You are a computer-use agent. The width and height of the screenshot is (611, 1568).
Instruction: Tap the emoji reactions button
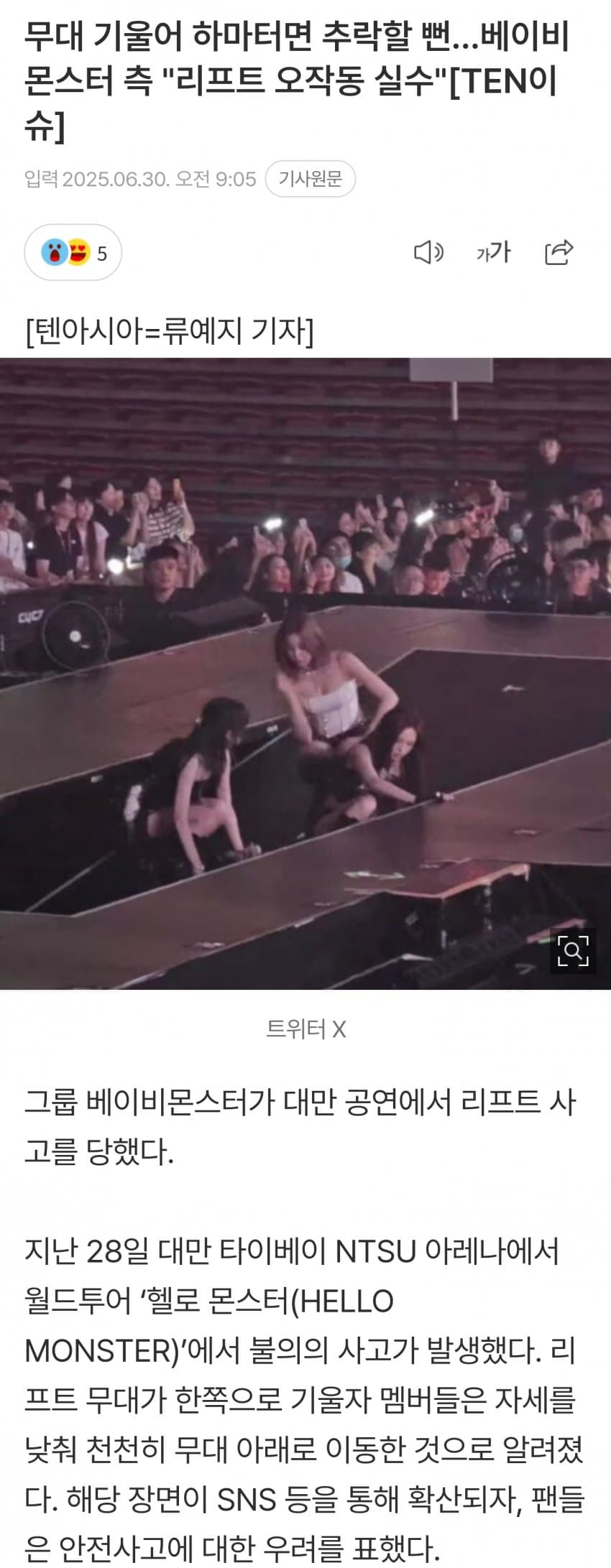click(x=73, y=253)
